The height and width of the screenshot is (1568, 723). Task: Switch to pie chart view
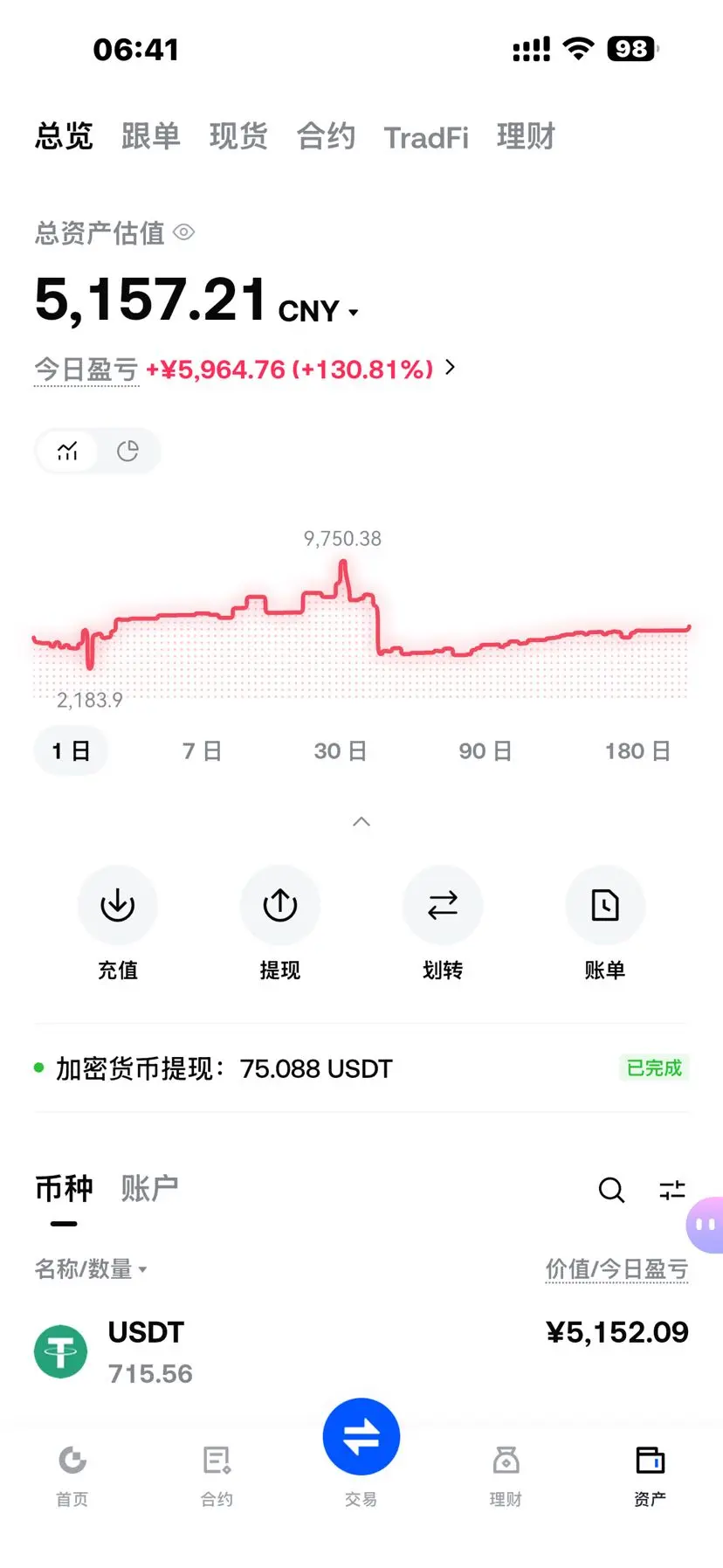(127, 451)
